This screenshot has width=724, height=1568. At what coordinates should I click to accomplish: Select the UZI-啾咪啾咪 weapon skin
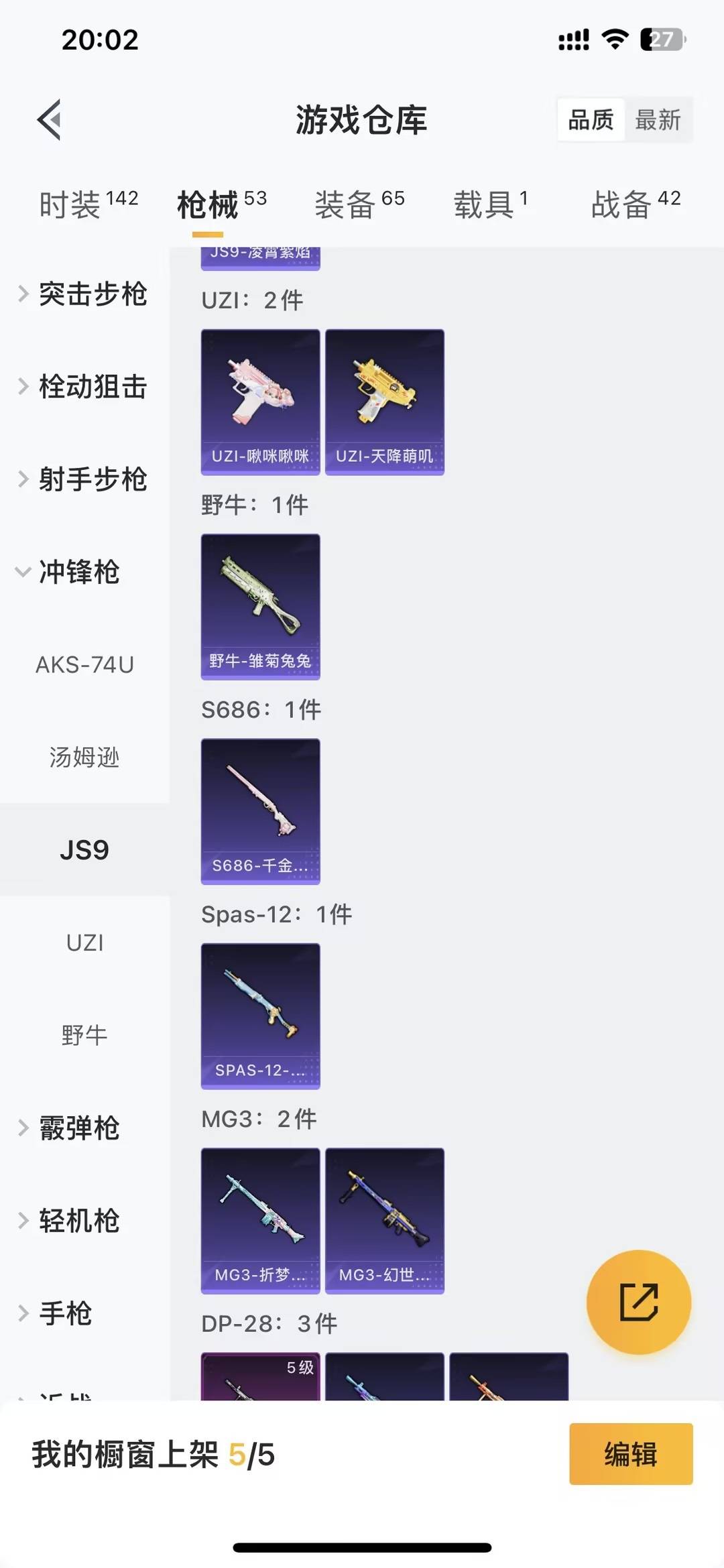pos(260,401)
